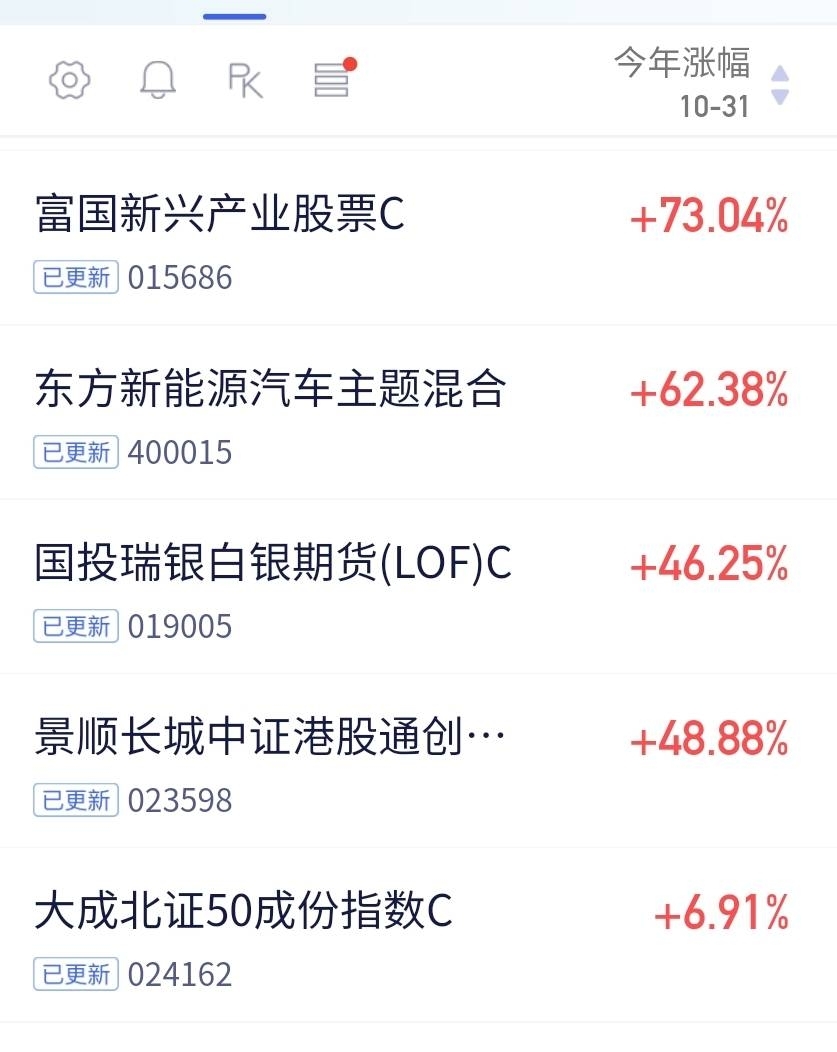Screen dimensions: 837x1052
Task: Open the settings gear icon
Action: click(x=69, y=81)
